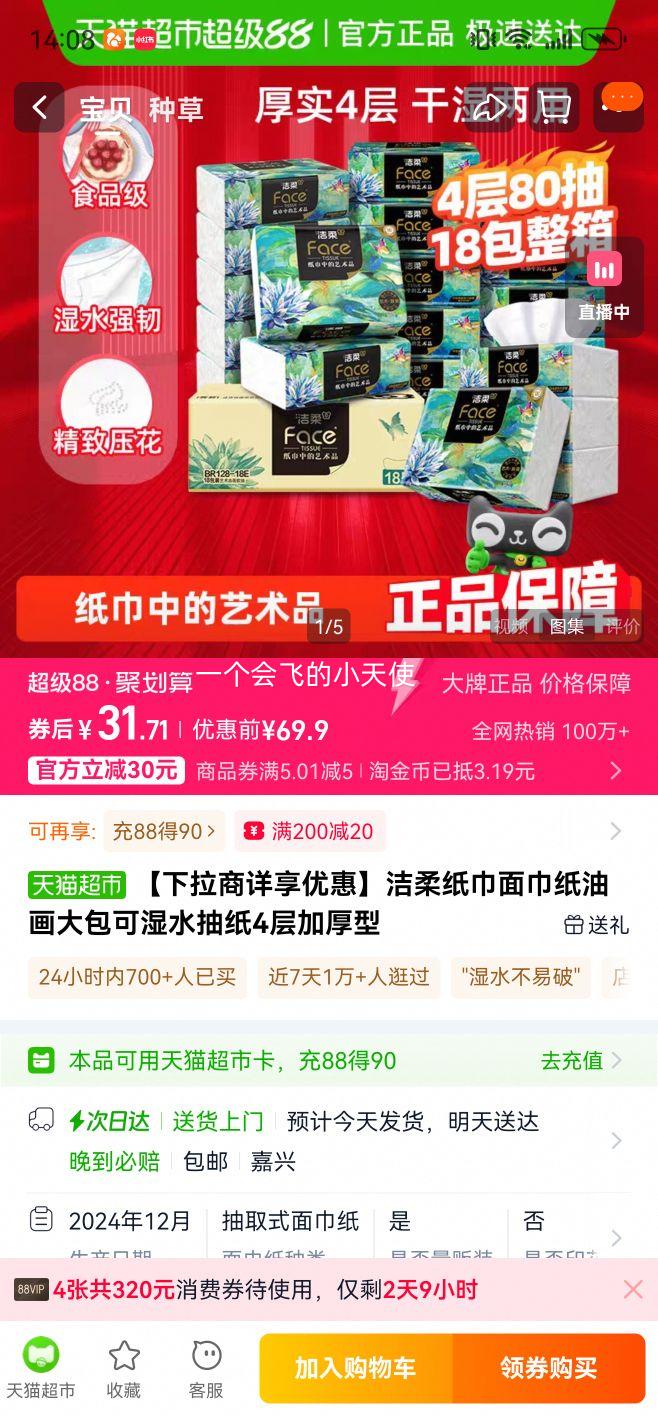This screenshot has height=1416, width=658.
Task: Dismiss the 88VIP coupon reminder banner
Action: [632, 1289]
